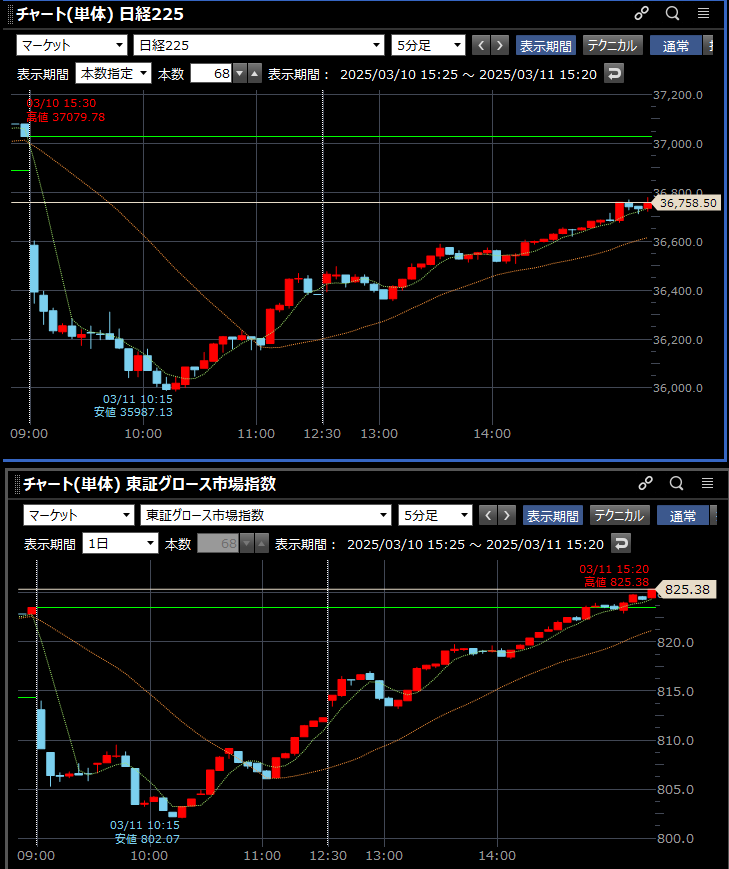Open the 東証グロース市場指数 symbol dropdown

(265, 516)
